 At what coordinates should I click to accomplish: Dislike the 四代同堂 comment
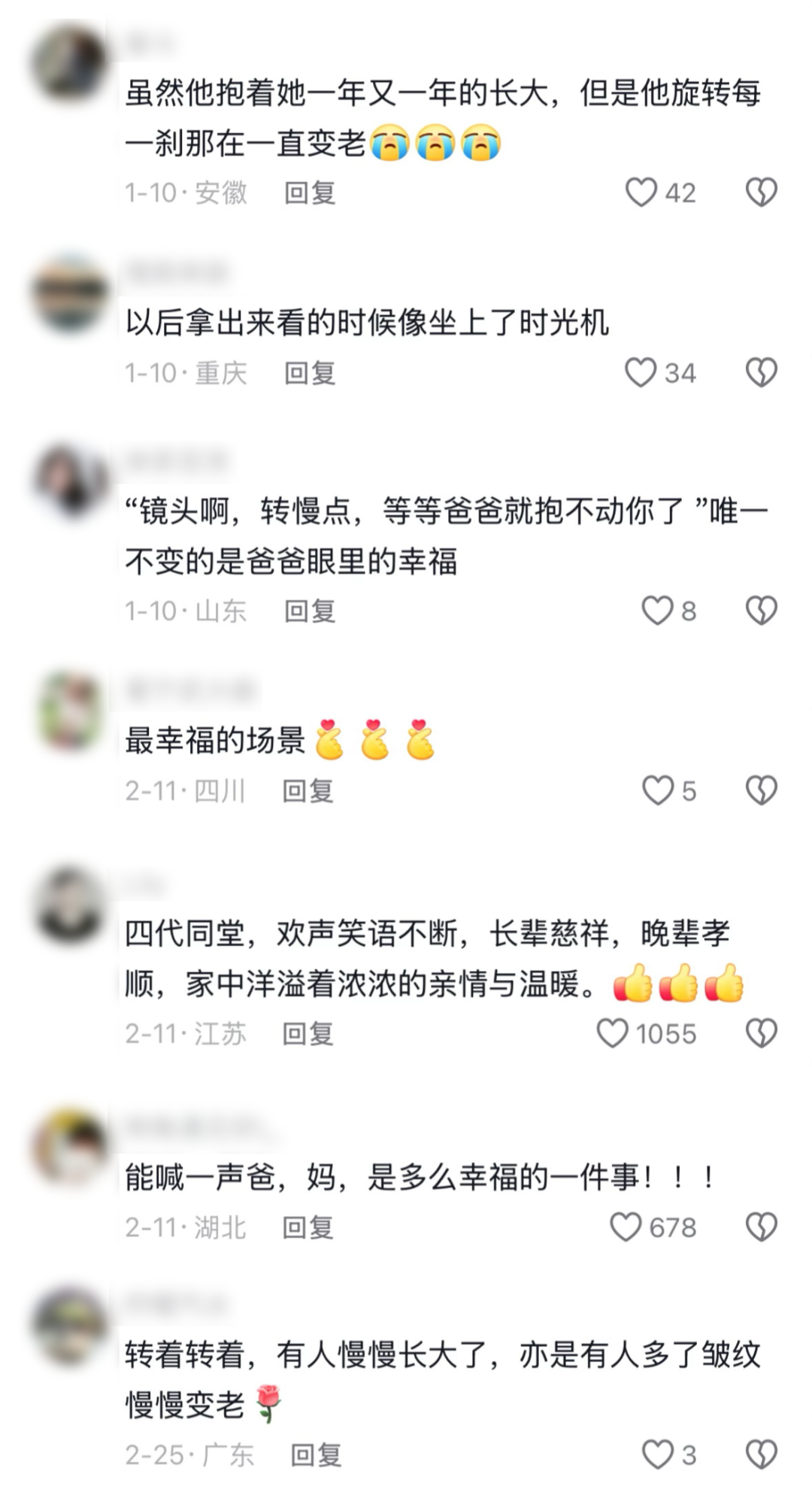761,1034
